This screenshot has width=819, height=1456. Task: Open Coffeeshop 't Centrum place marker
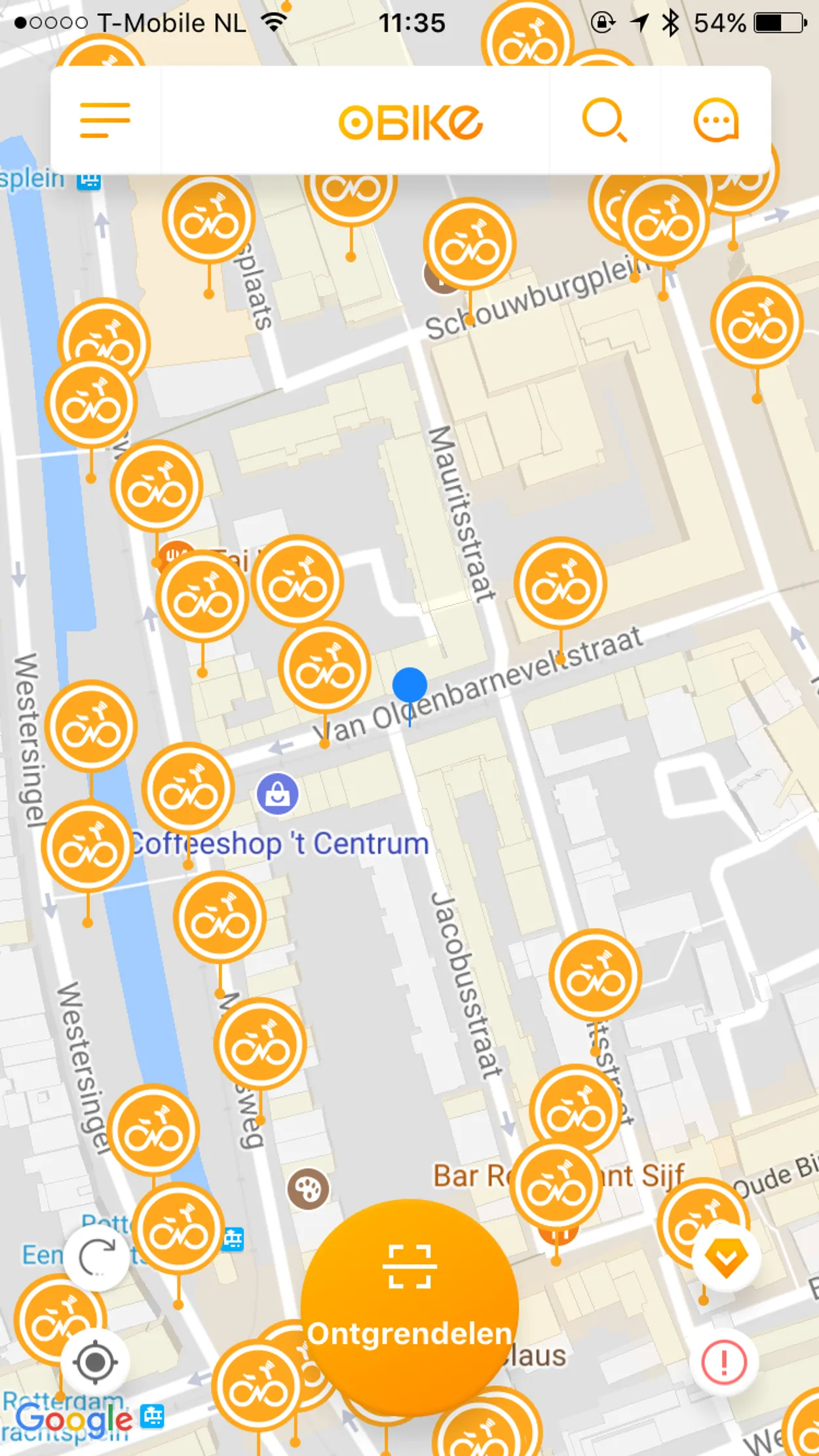point(278,794)
